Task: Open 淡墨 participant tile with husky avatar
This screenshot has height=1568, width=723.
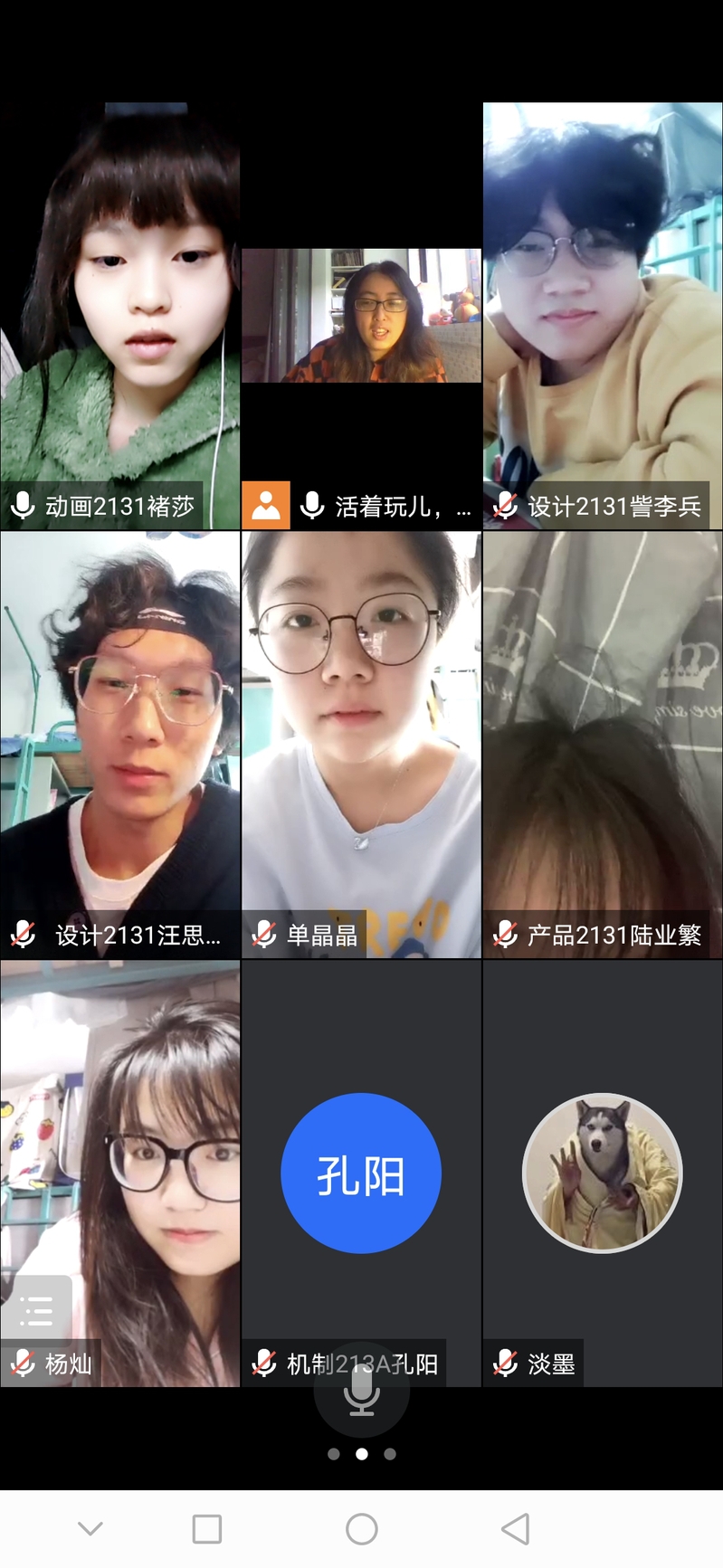Action: tap(602, 1173)
